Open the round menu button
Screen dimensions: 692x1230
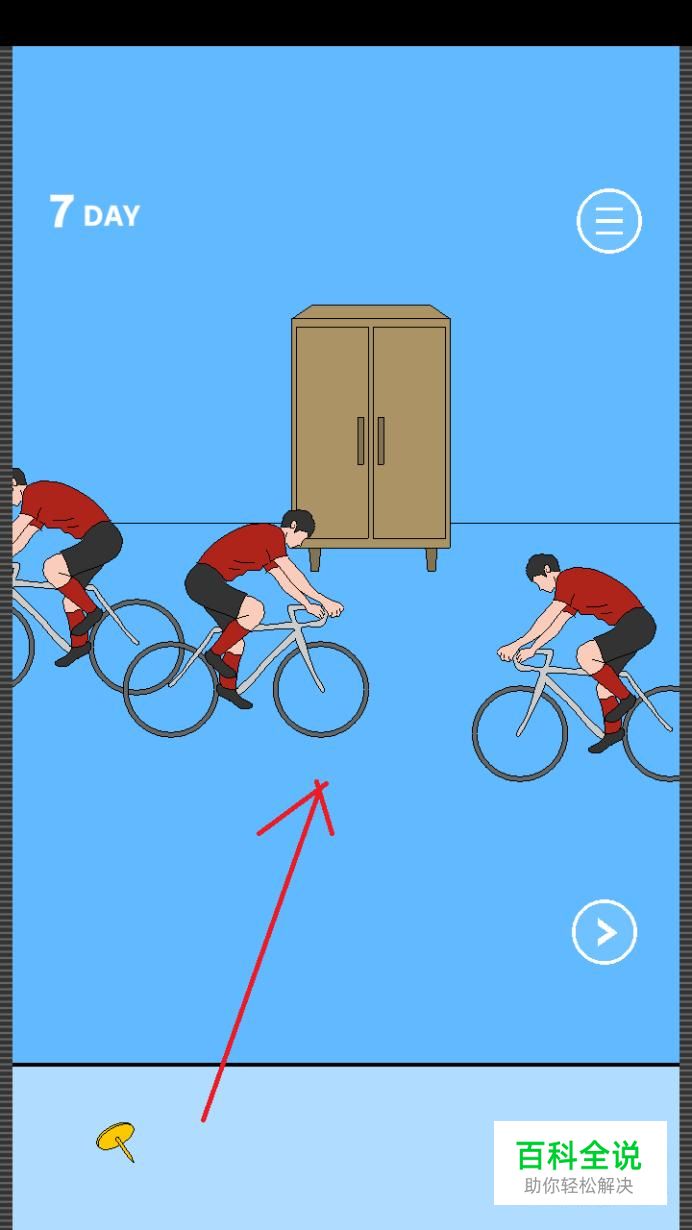[x=609, y=221]
